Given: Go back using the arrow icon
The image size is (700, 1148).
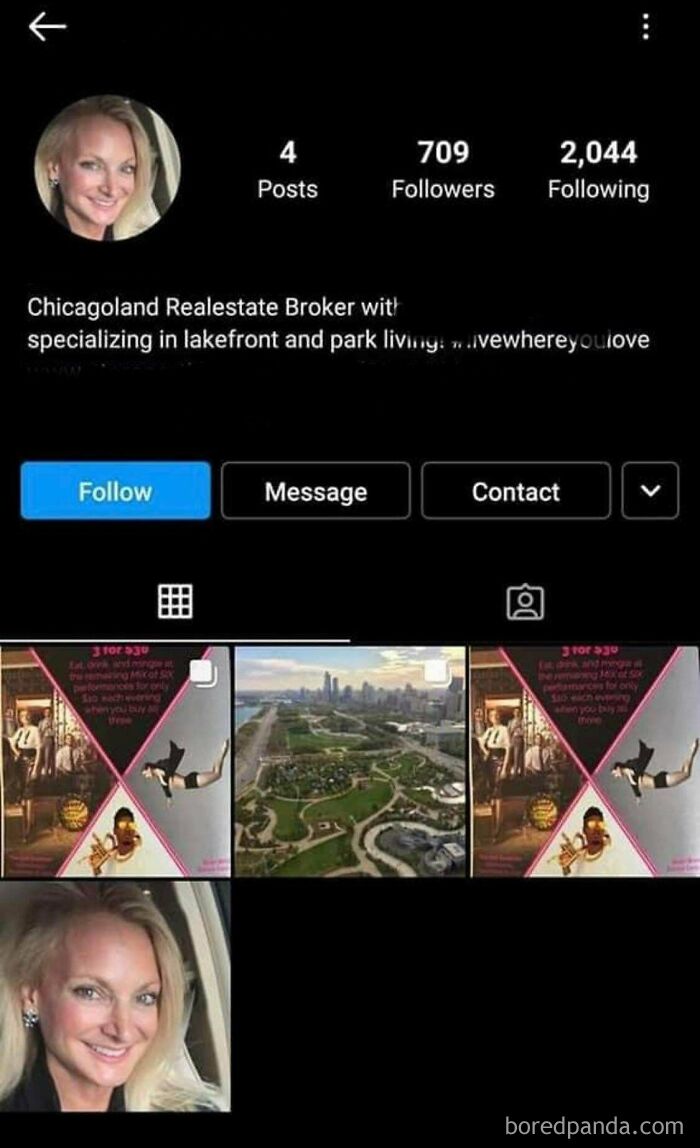Looking at the screenshot, I should click(47, 28).
